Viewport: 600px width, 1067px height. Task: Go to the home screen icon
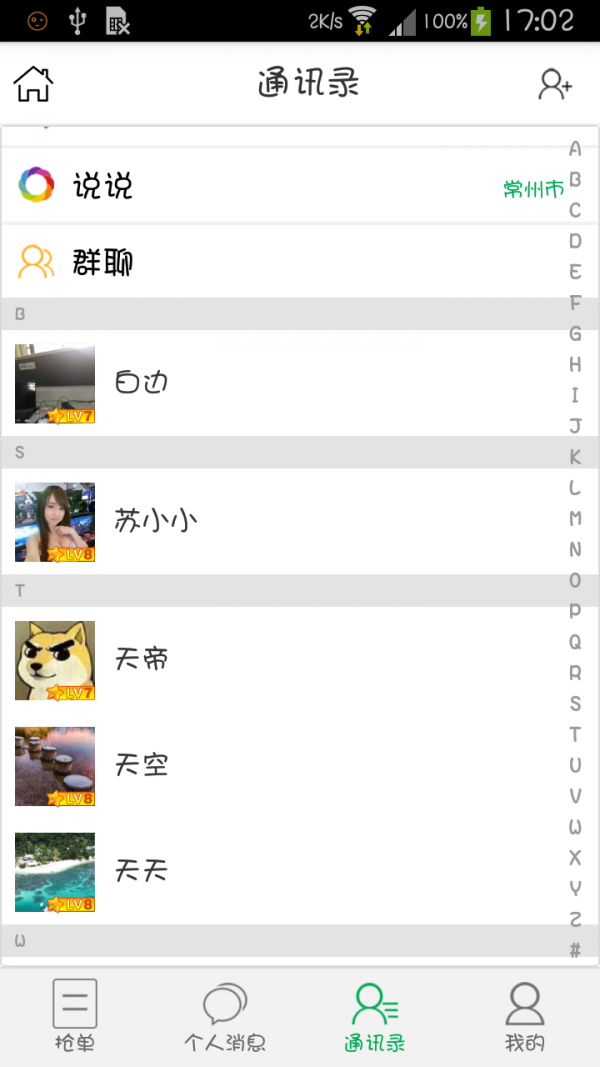pyautogui.click(x=33, y=84)
